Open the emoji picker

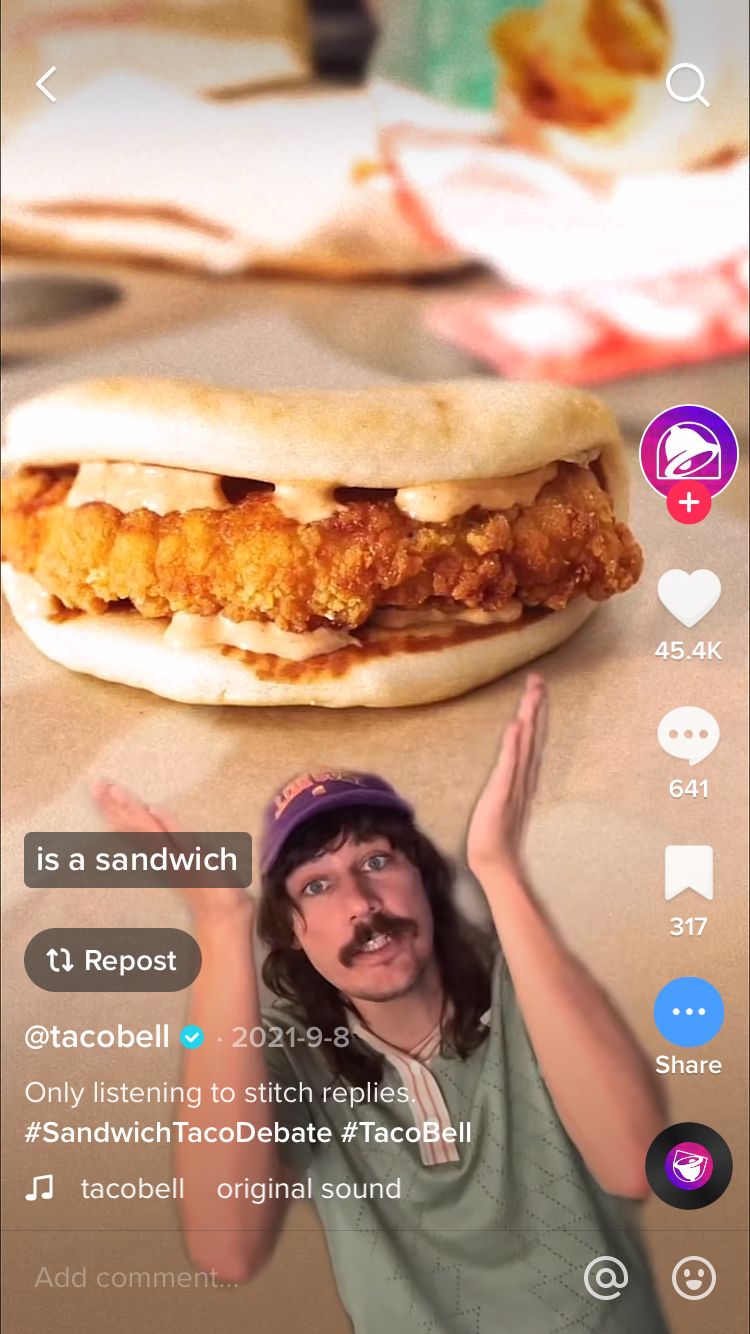(x=693, y=1277)
